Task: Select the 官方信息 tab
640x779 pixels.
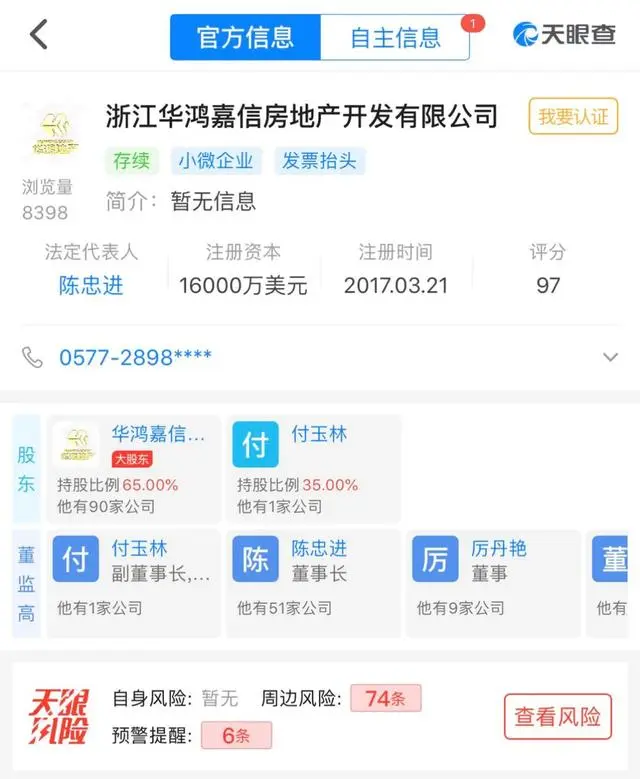Action: point(245,38)
